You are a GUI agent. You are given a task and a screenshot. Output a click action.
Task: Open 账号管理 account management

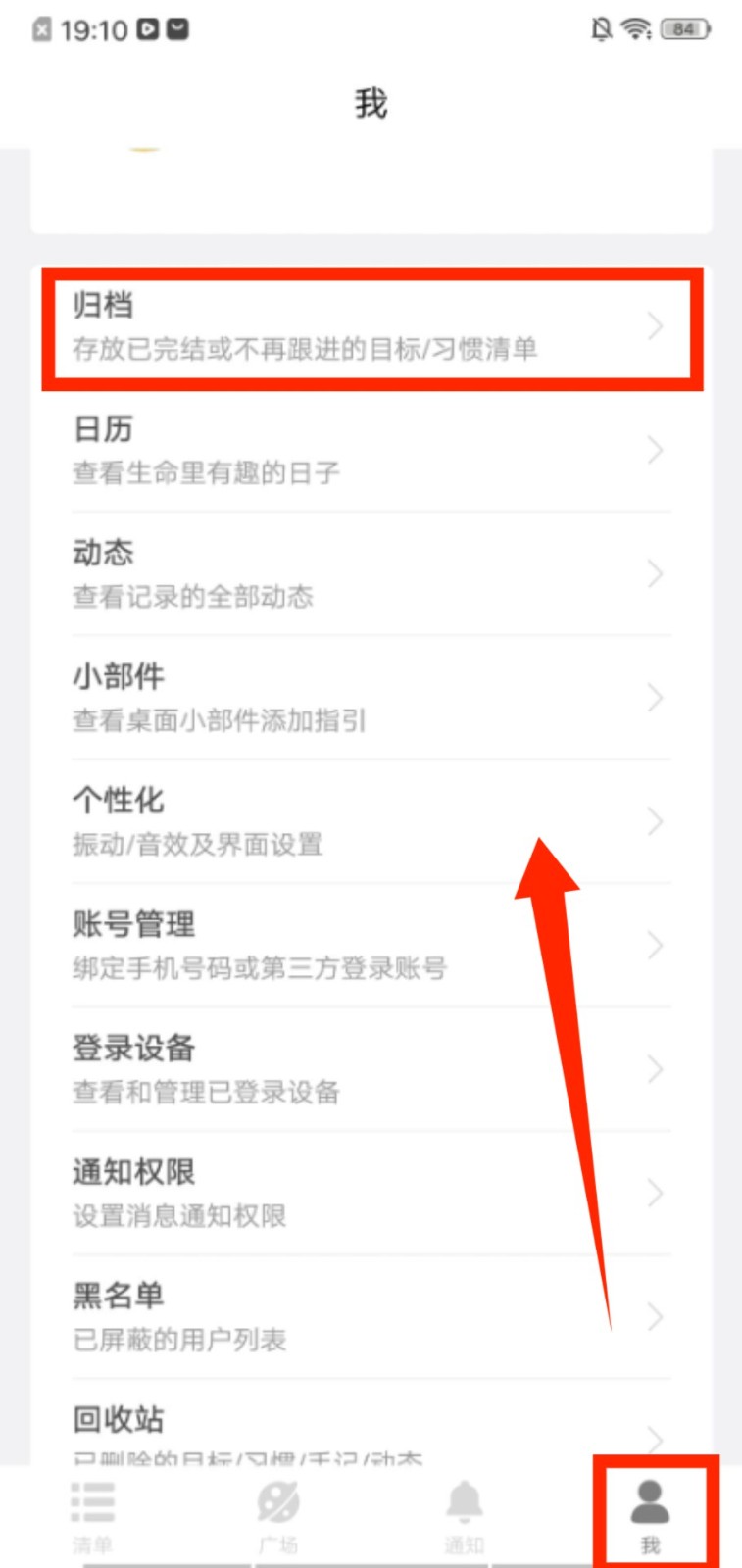click(x=371, y=946)
